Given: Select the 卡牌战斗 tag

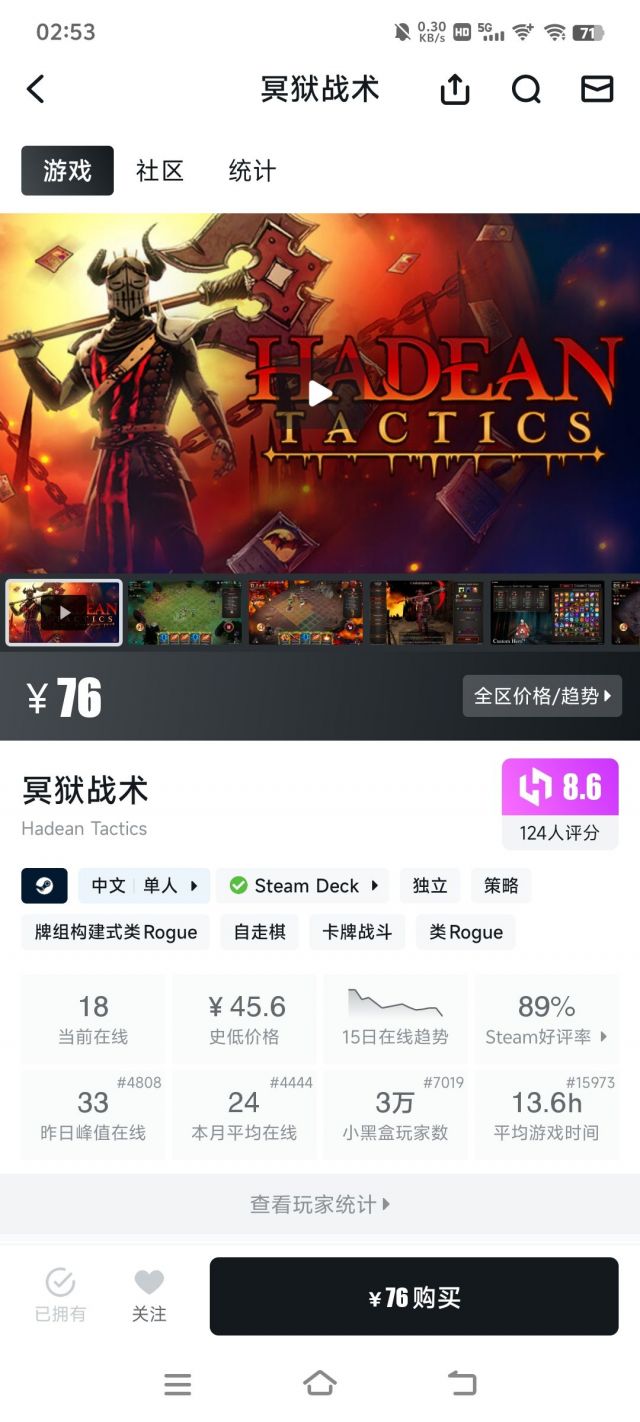Looking at the screenshot, I should click(x=357, y=932).
